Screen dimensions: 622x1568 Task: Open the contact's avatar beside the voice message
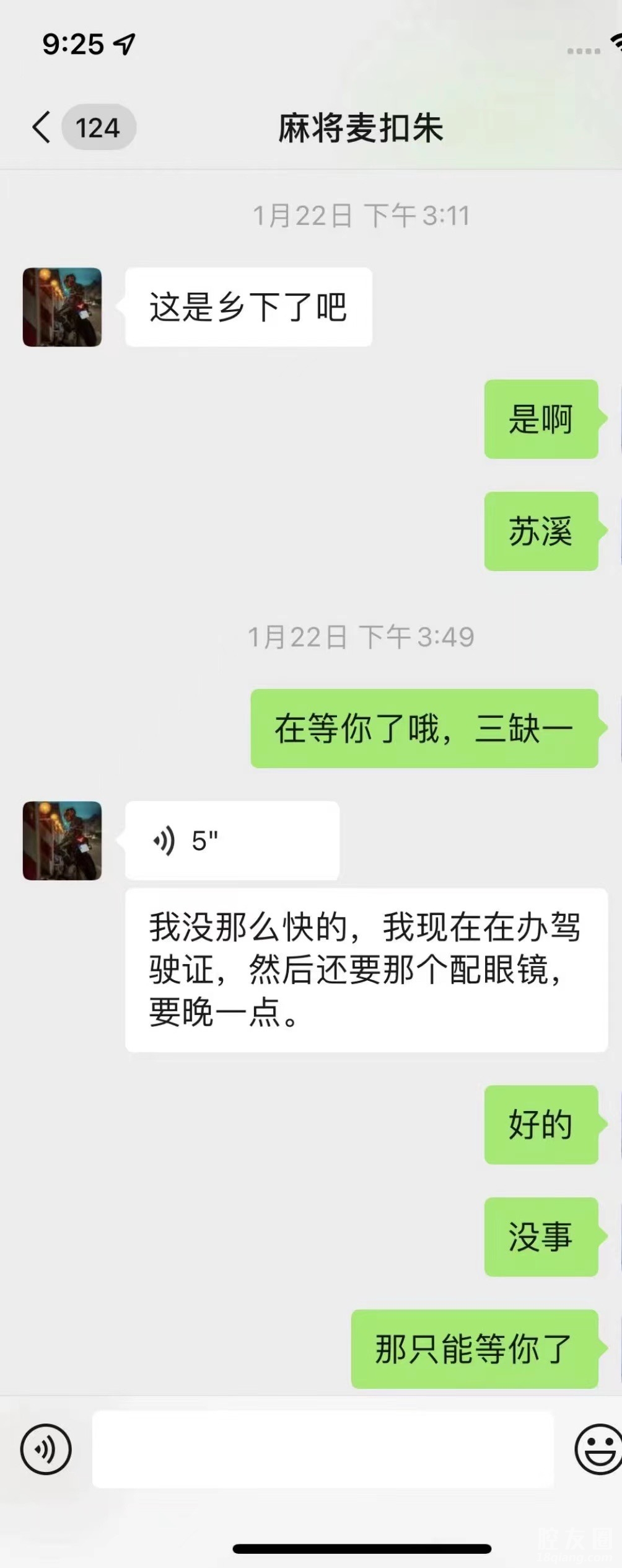coord(62,841)
